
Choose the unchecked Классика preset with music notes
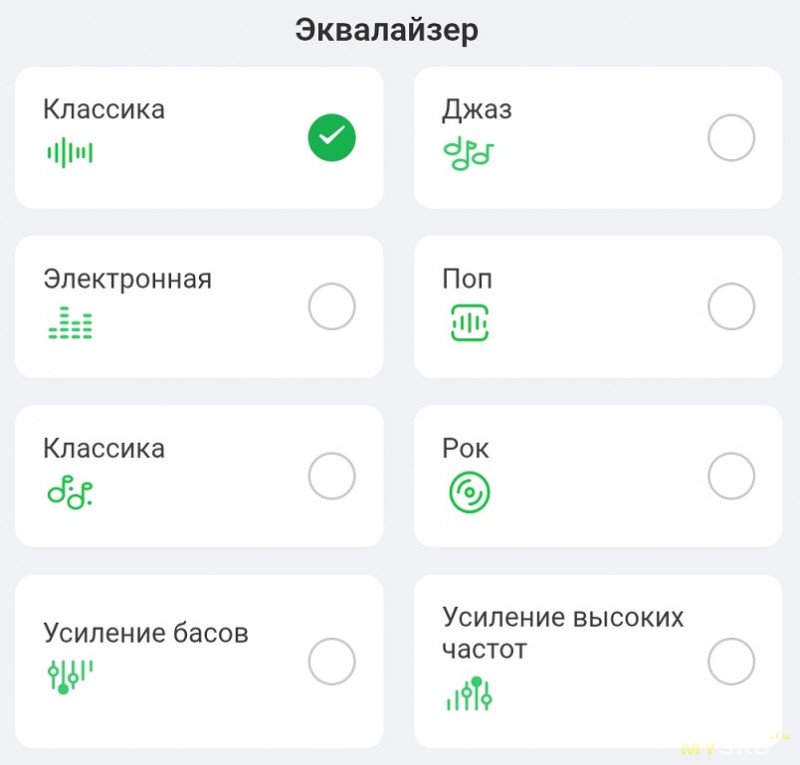pos(332,476)
